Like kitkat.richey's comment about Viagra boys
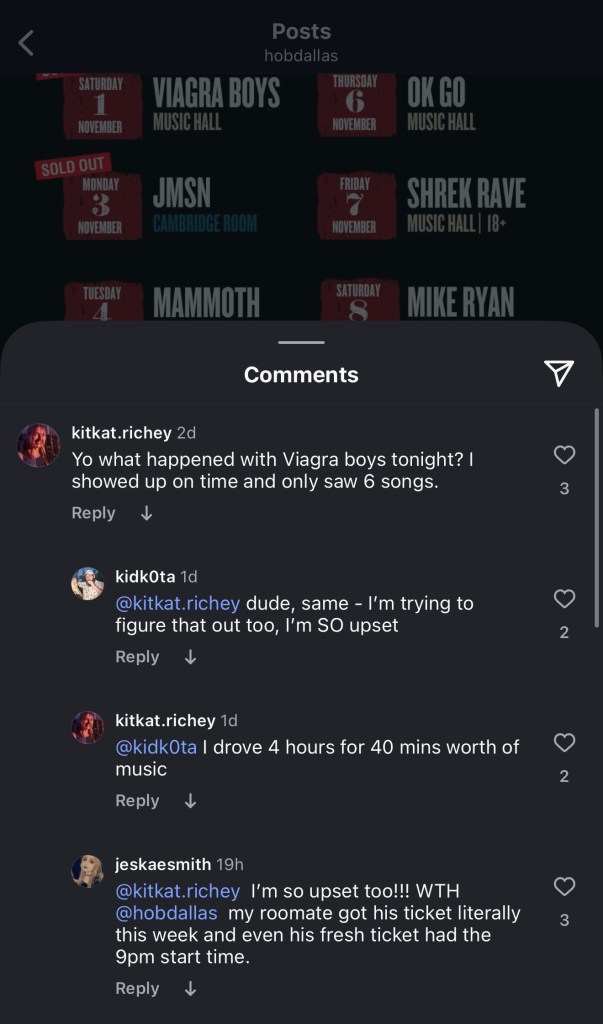603x1024 pixels. point(564,456)
